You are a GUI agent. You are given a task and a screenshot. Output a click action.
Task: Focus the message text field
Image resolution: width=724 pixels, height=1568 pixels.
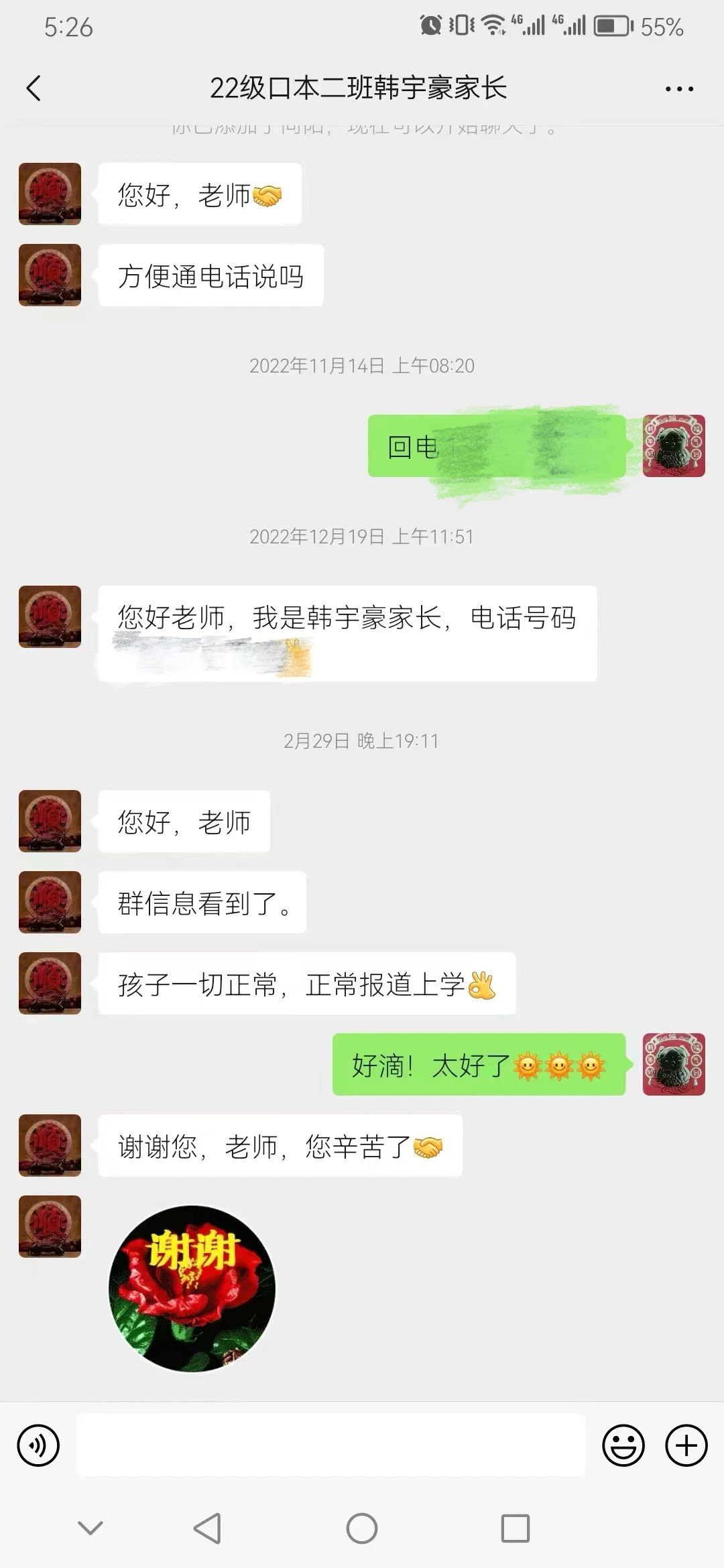click(330, 1445)
